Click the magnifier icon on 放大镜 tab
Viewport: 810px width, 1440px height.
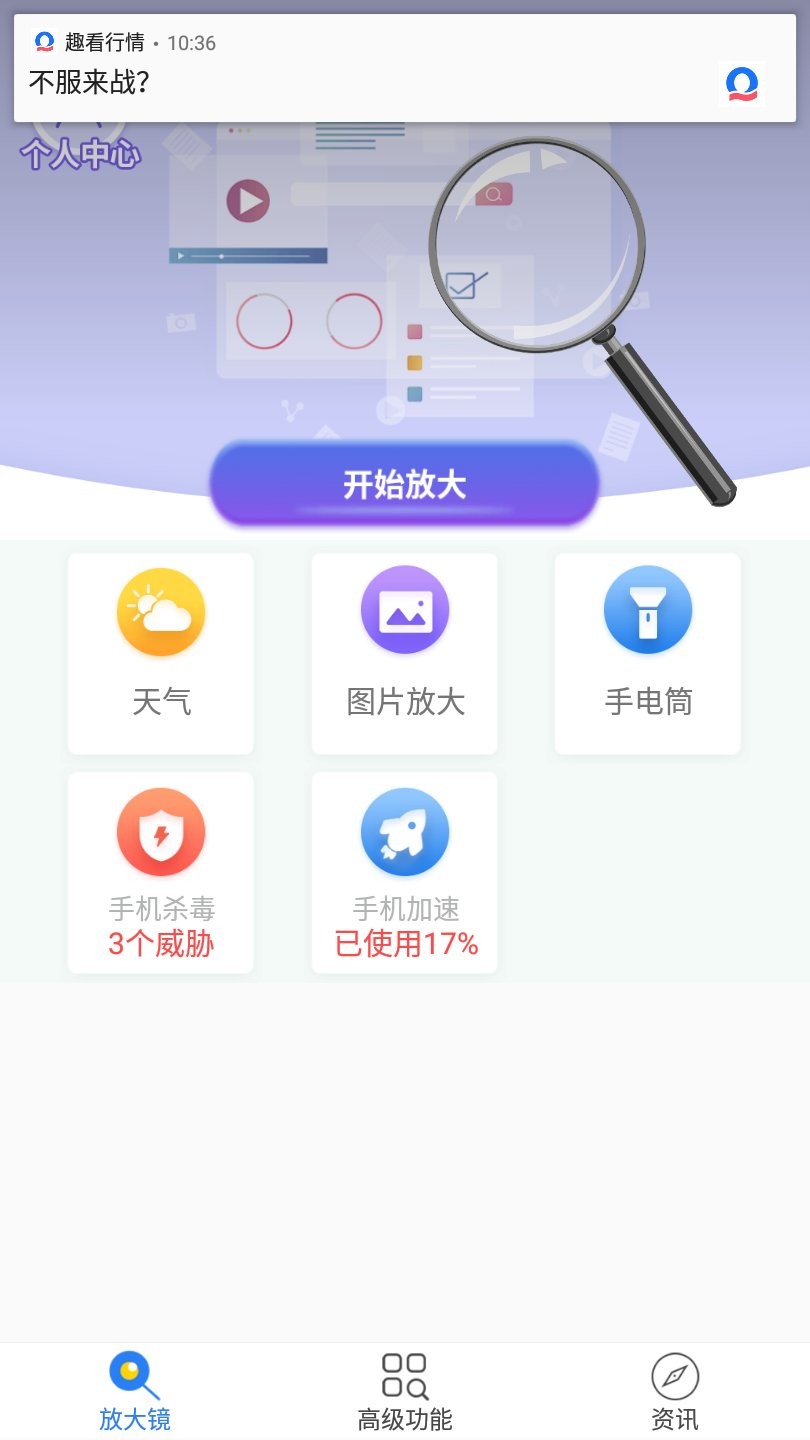pos(135,1378)
